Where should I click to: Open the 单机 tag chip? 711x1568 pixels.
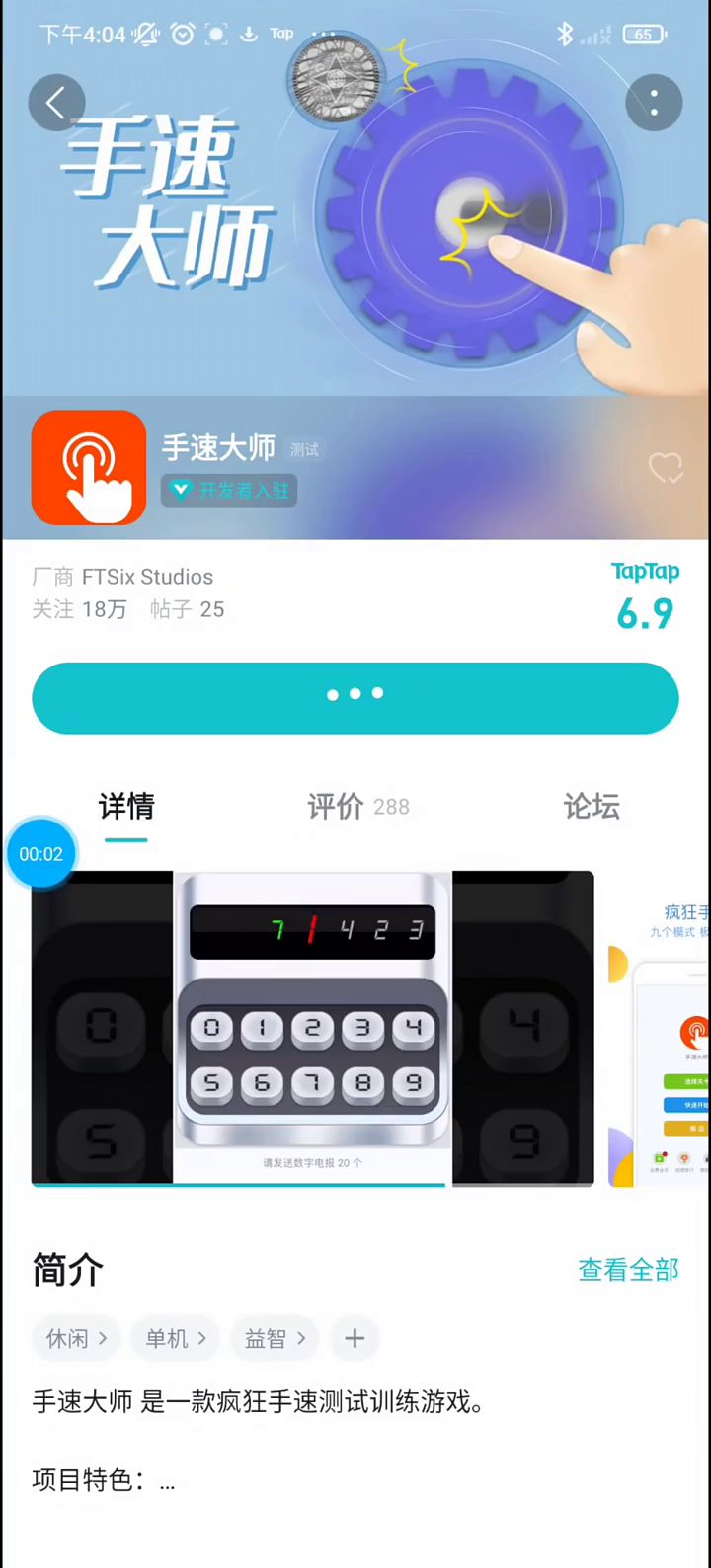click(176, 1339)
